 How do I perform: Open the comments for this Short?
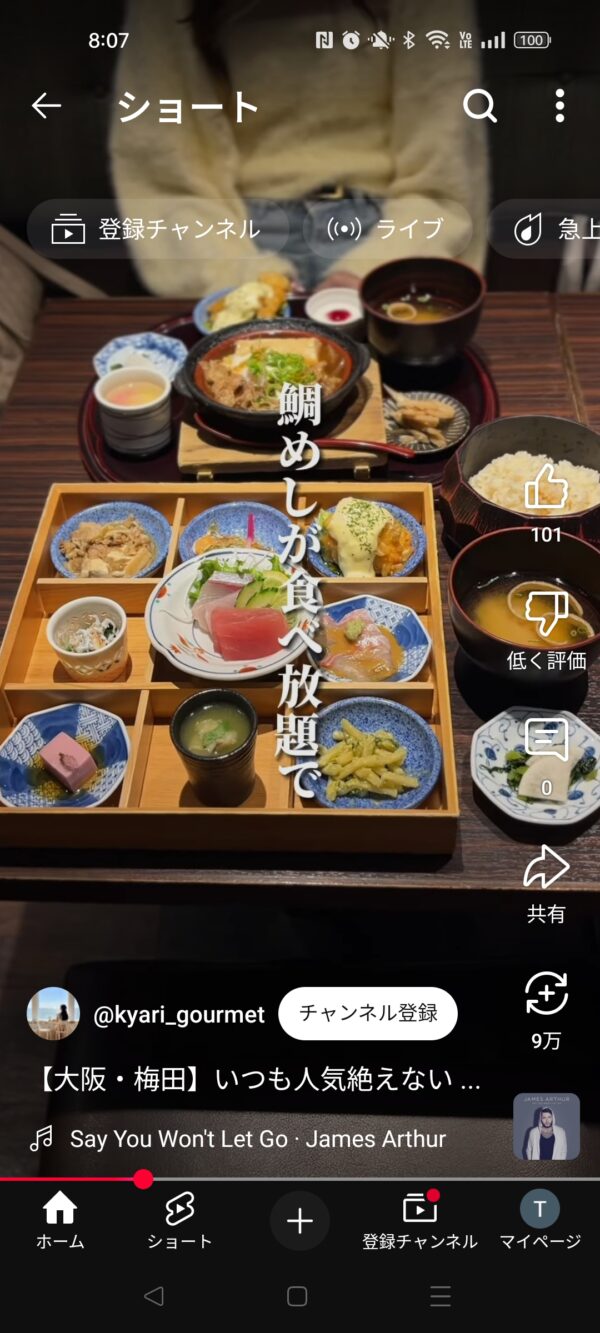(x=546, y=742)
